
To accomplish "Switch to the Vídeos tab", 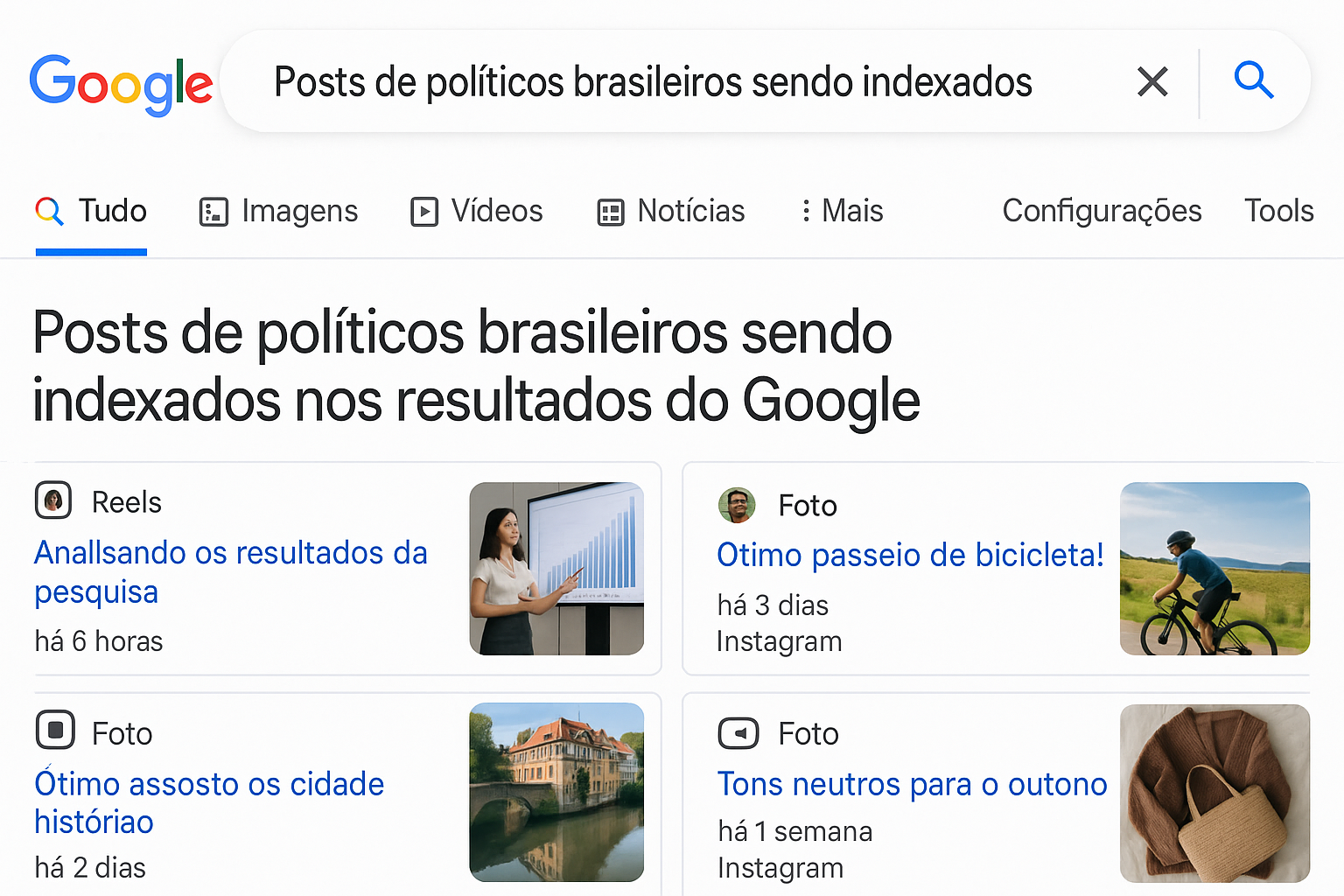I will (x=477, y=211).
